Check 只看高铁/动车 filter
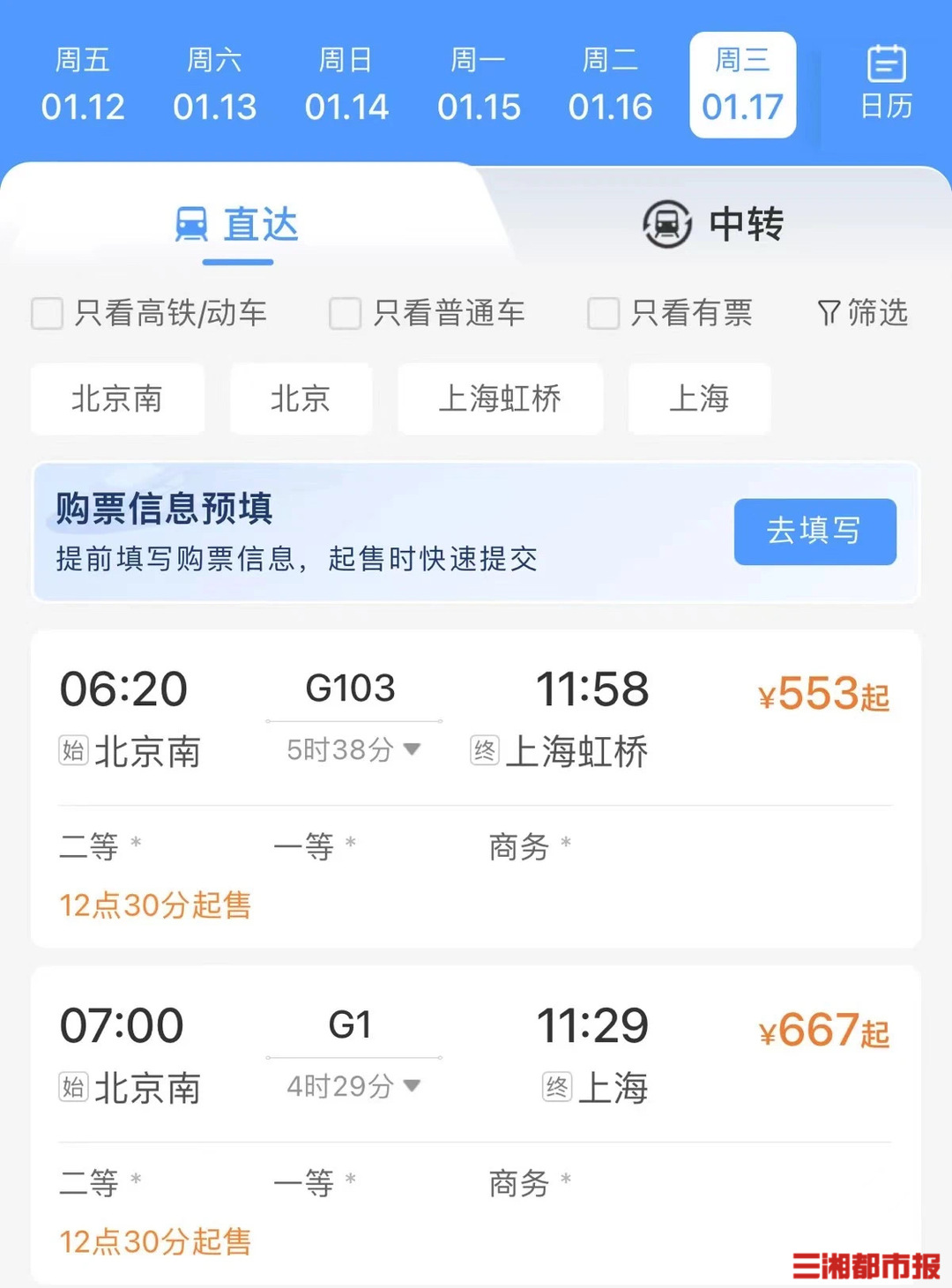952x1288 pixels. coord(48,313)
